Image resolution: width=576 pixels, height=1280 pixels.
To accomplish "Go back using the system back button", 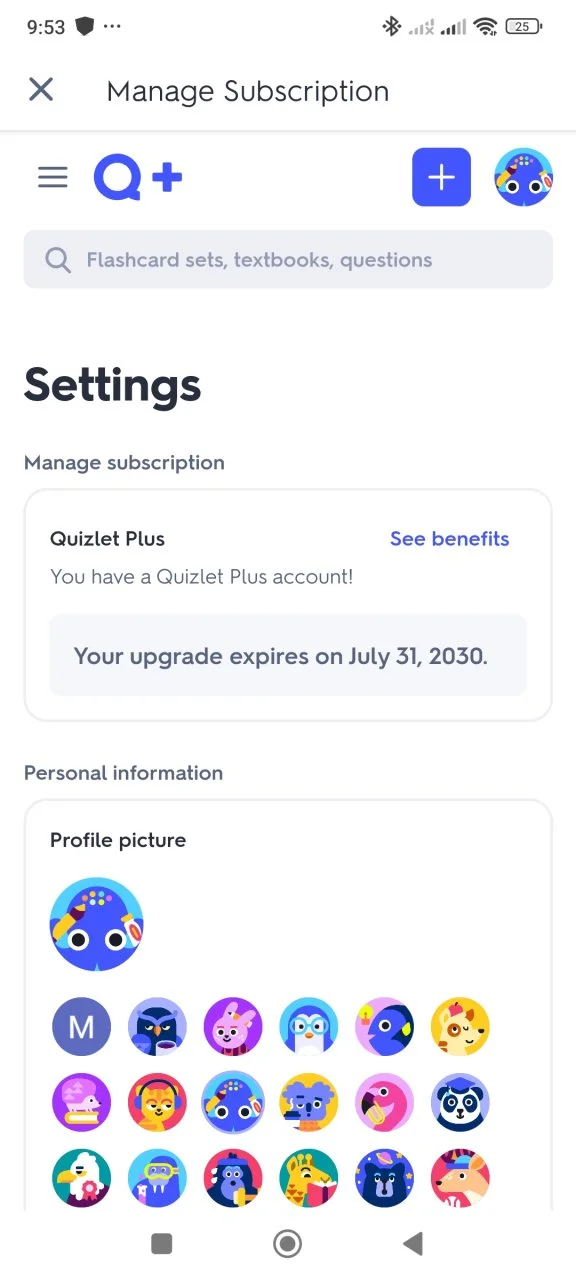I will (x=412, y=1243).
